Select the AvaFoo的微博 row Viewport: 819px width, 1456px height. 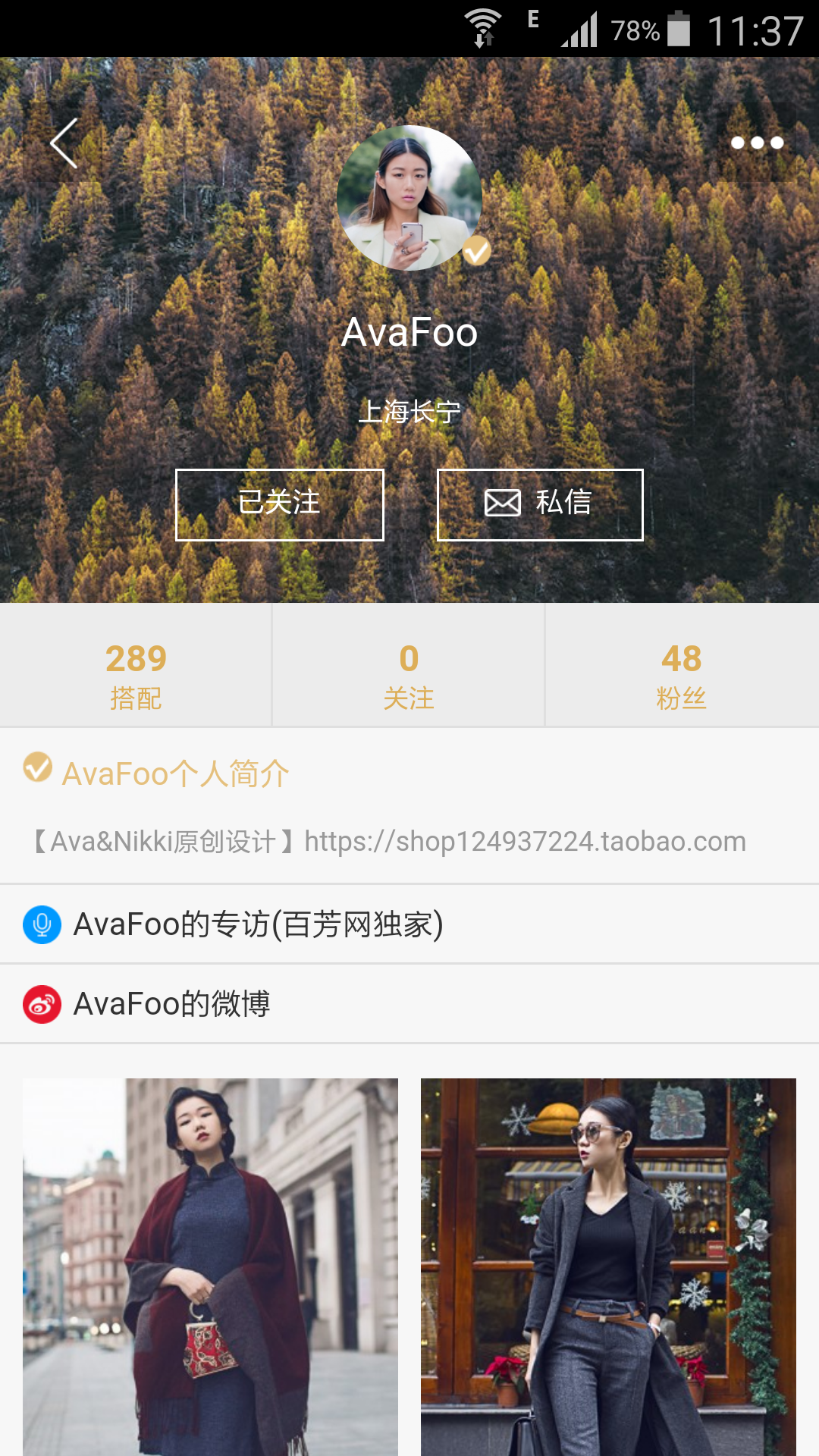(x=174, y=1004)
